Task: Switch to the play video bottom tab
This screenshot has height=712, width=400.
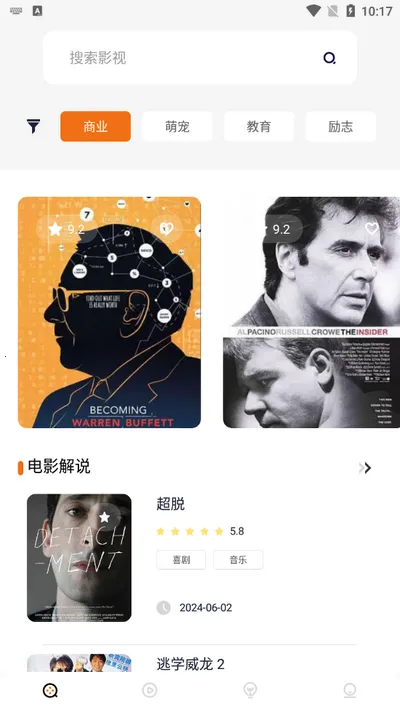Action: pos(150,690)
